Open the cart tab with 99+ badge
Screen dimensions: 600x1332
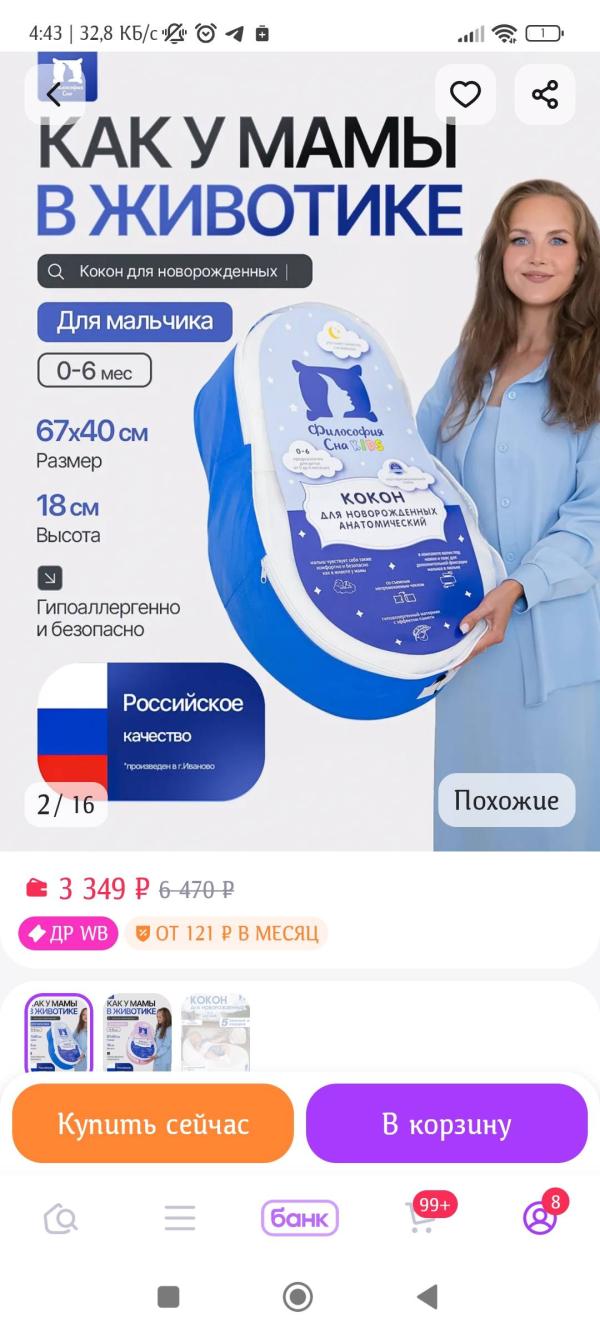tap(421, 1215)
